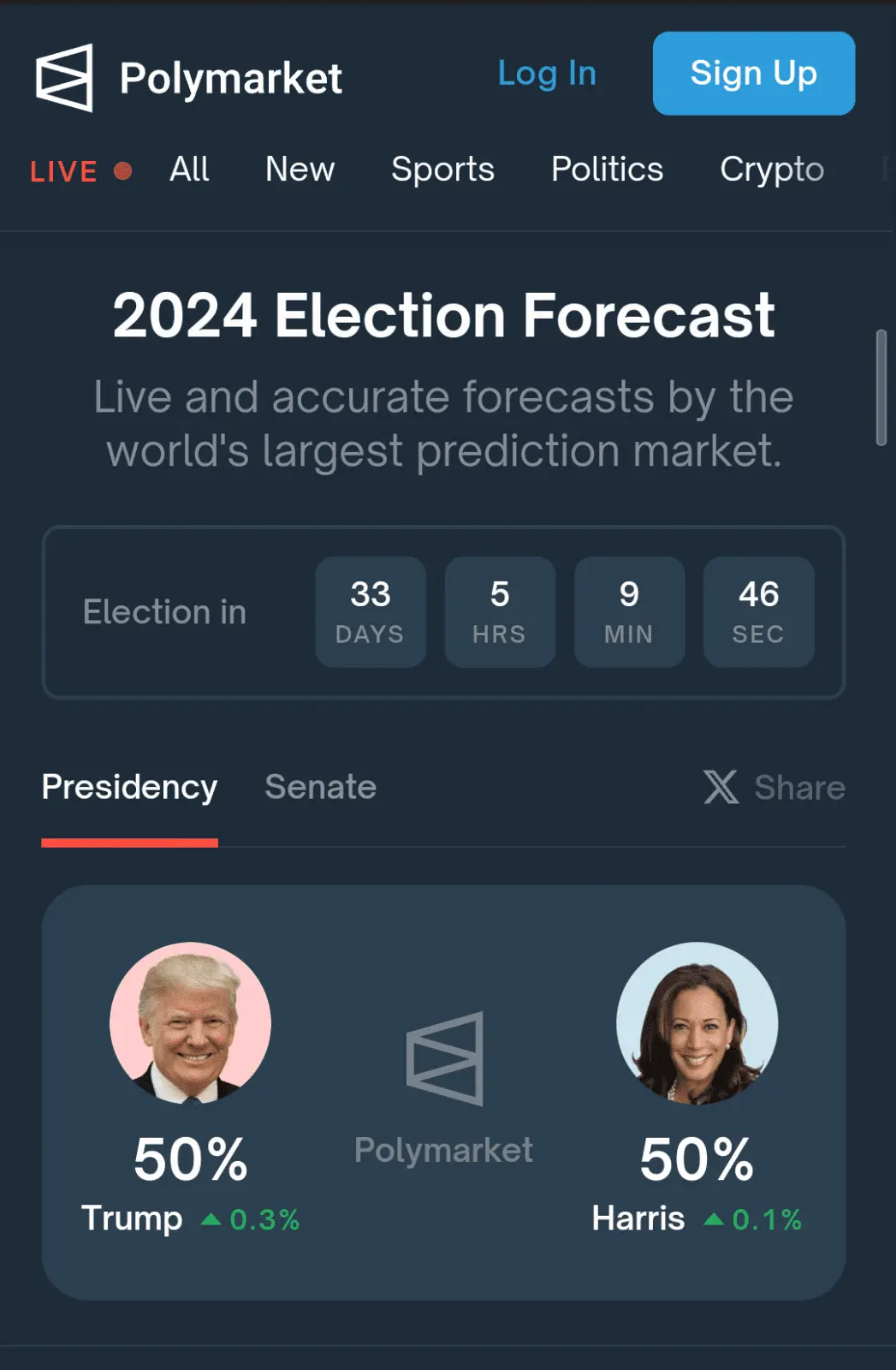Viewport: 896px width, 1370px height.
Task: Open the Polymarket home logo
Action: (x=188, y=78)
